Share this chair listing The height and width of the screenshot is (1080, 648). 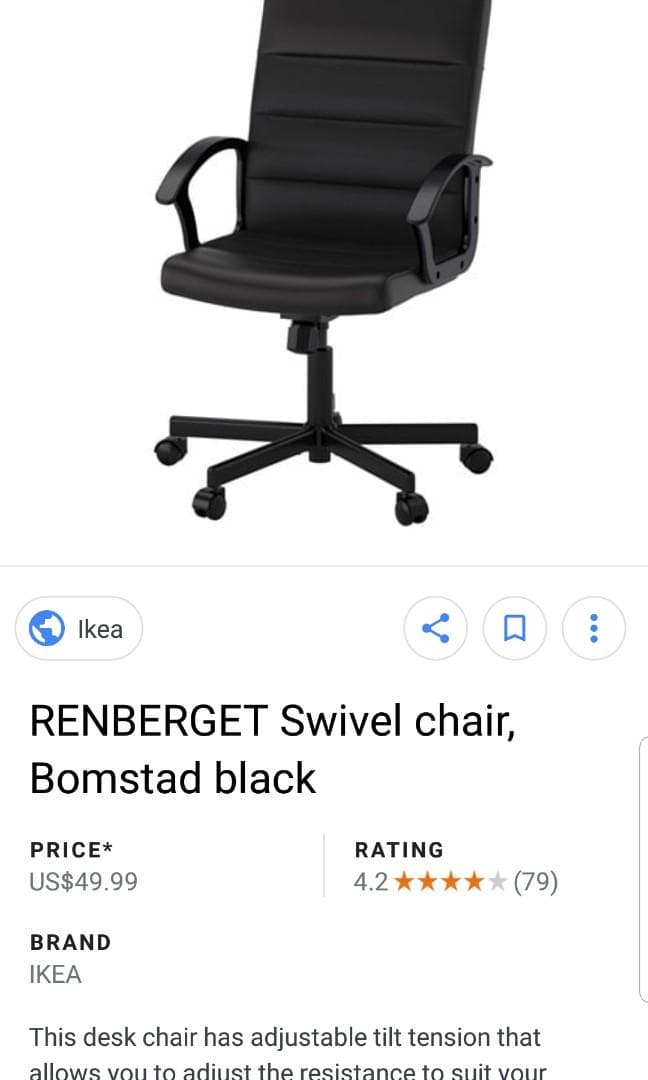pos(435,628)
